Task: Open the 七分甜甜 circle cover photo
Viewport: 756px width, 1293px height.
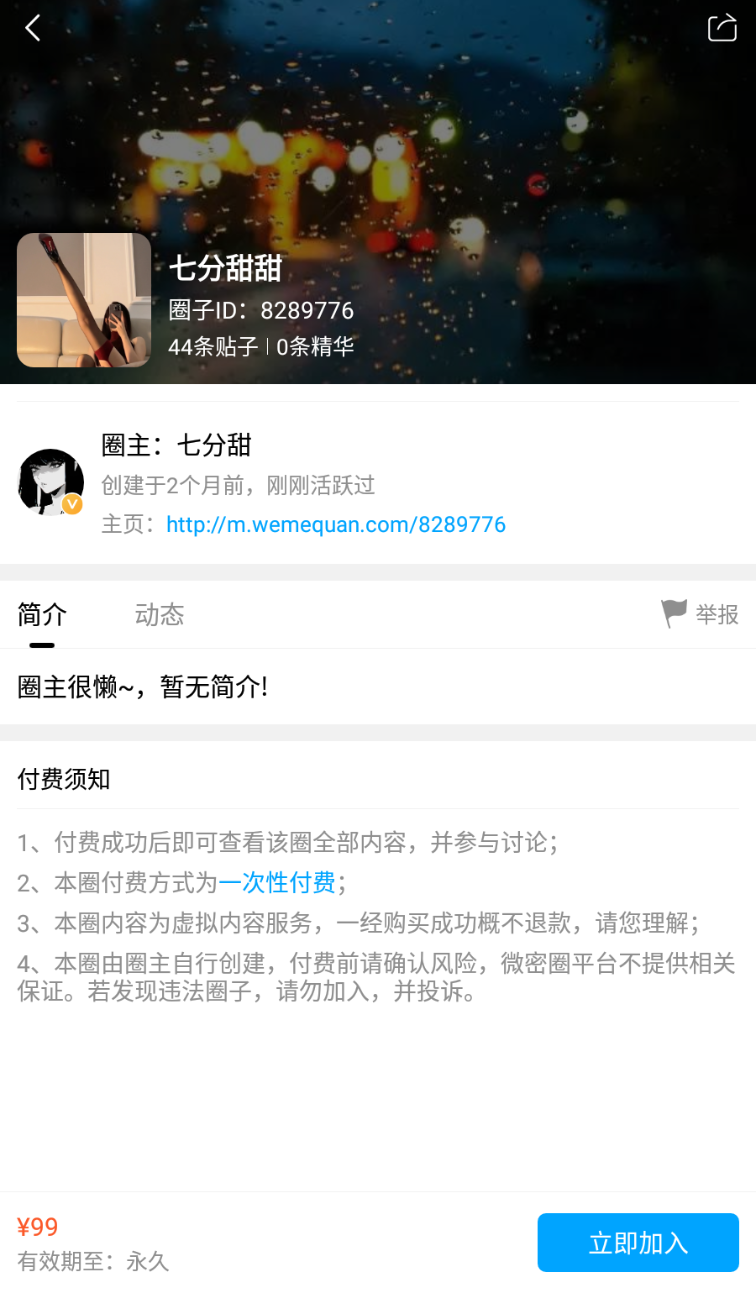Action: (84, 300)
